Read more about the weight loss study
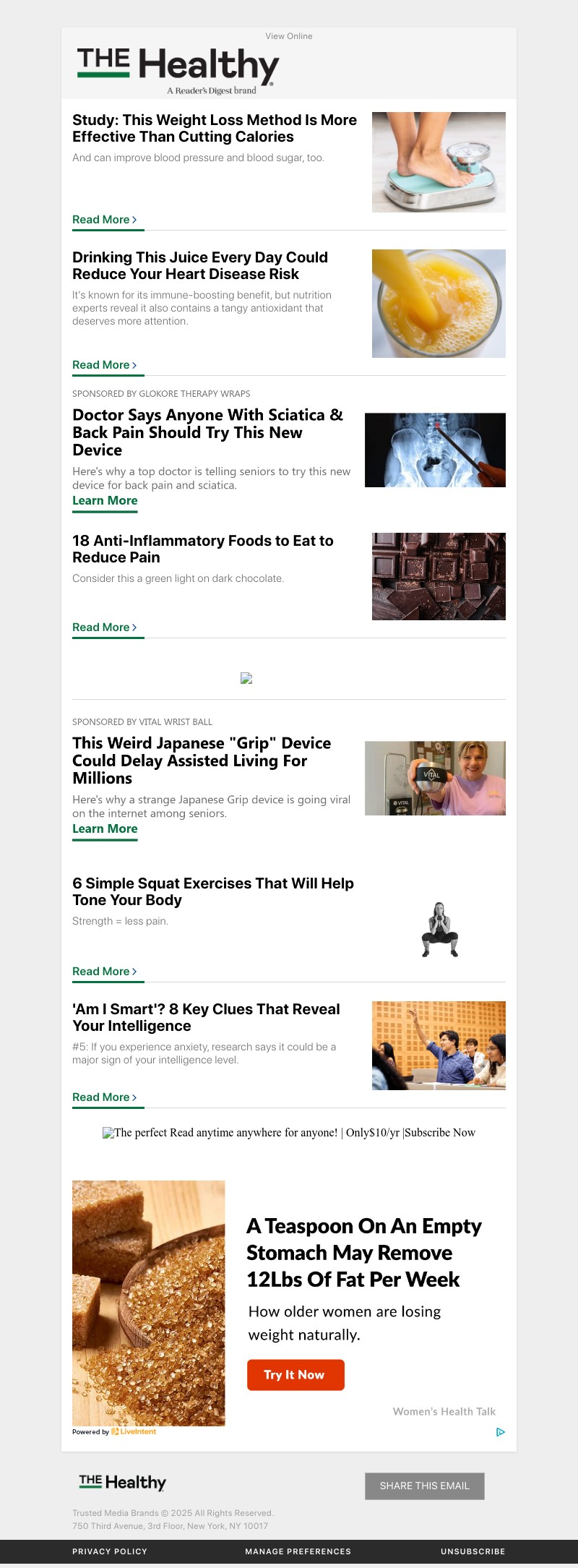 (x=105, y=220)
